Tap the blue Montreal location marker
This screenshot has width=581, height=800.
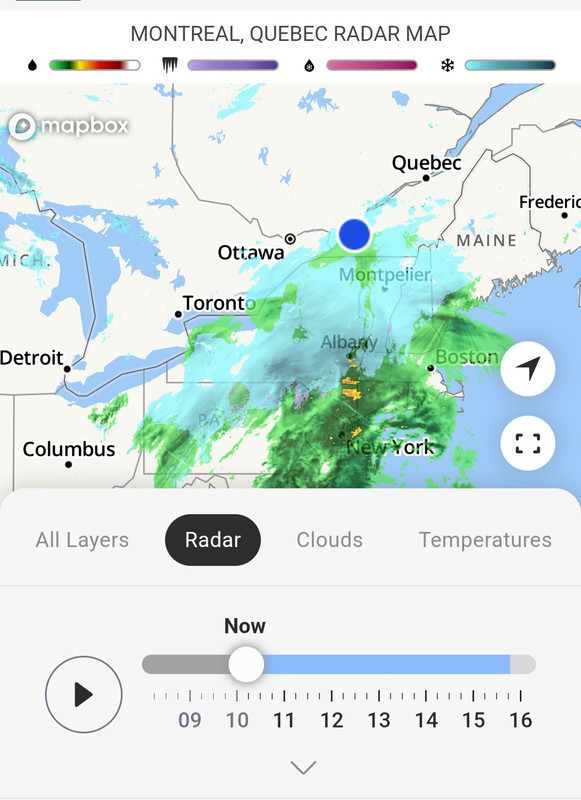pos(354,235)
